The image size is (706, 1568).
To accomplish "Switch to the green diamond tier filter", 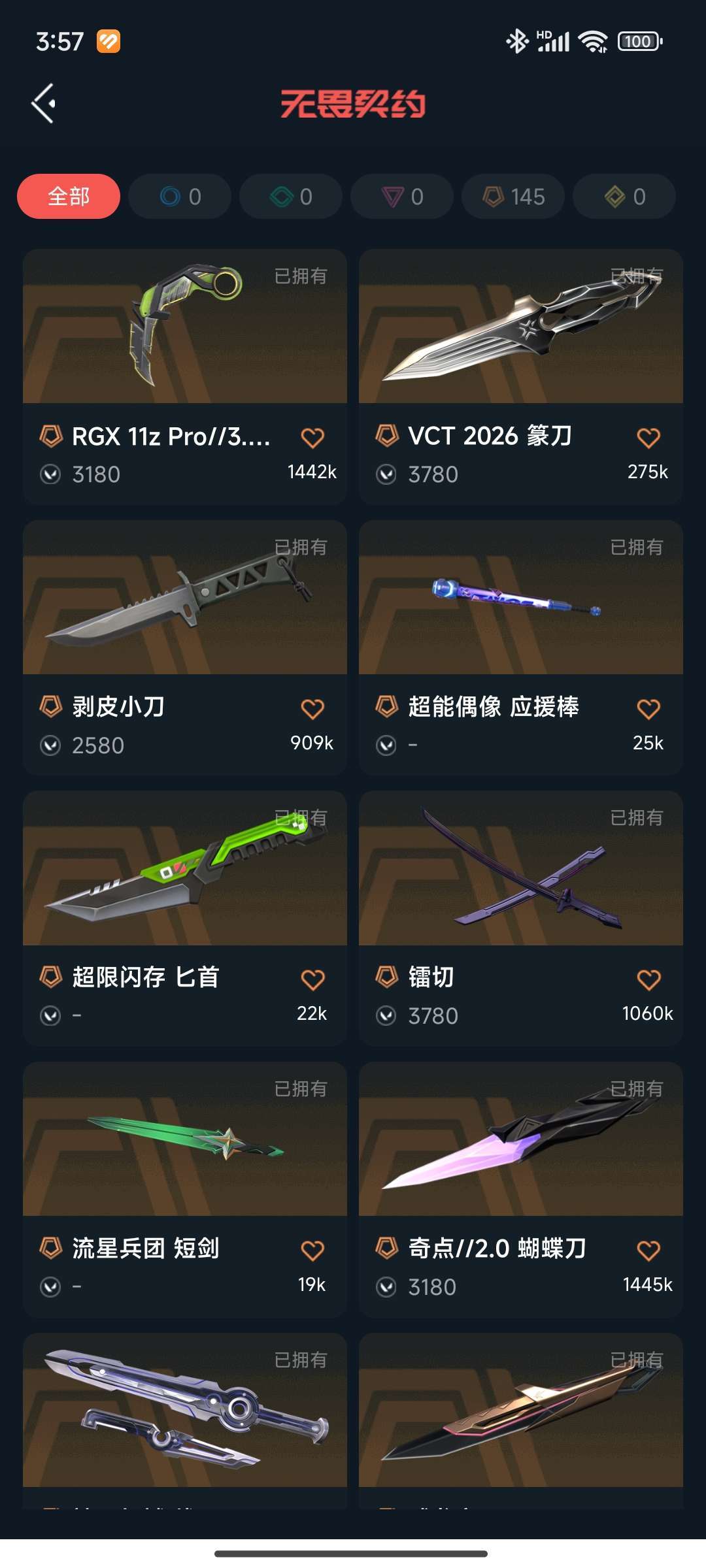I will 291,196.
